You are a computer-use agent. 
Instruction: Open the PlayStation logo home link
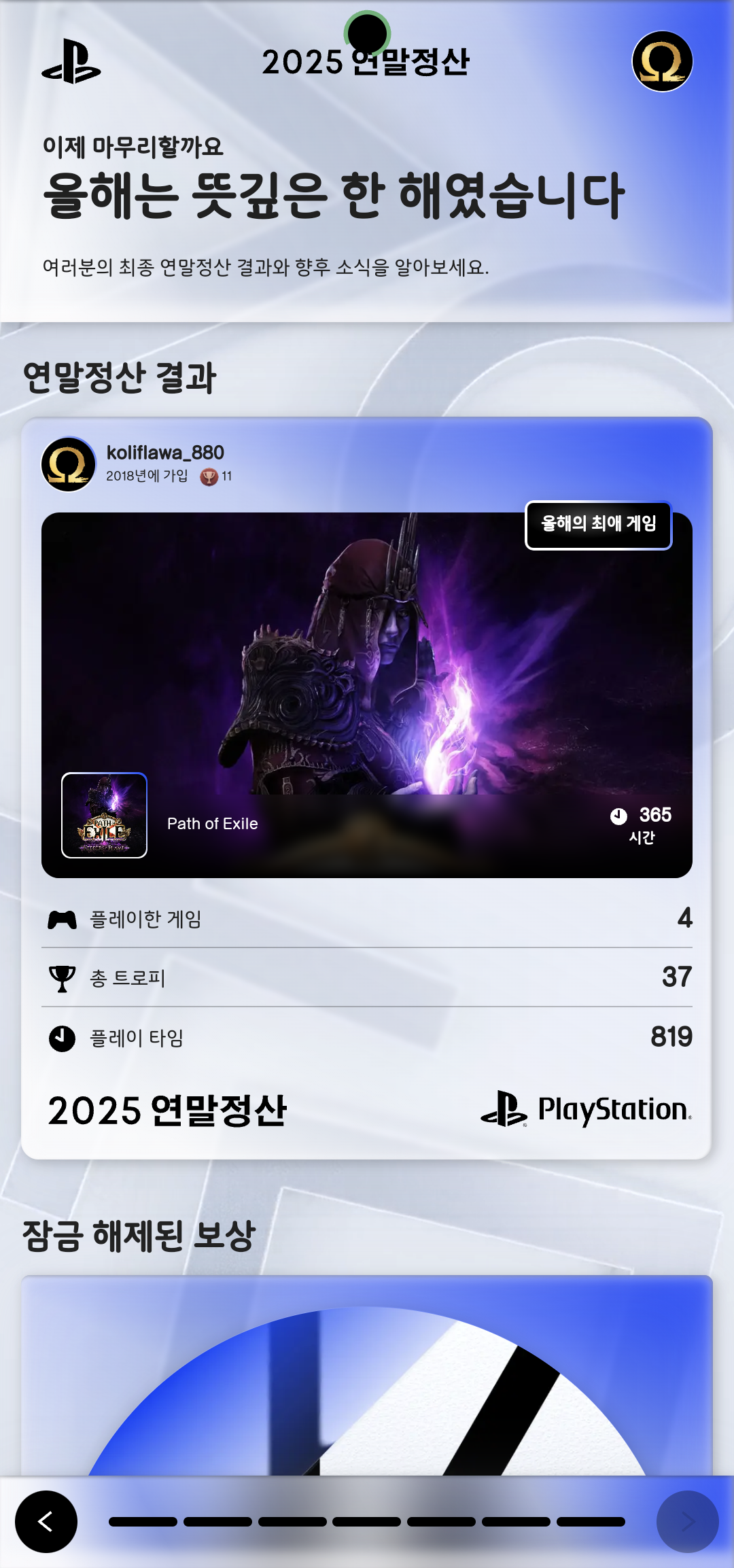coord(71,62)
